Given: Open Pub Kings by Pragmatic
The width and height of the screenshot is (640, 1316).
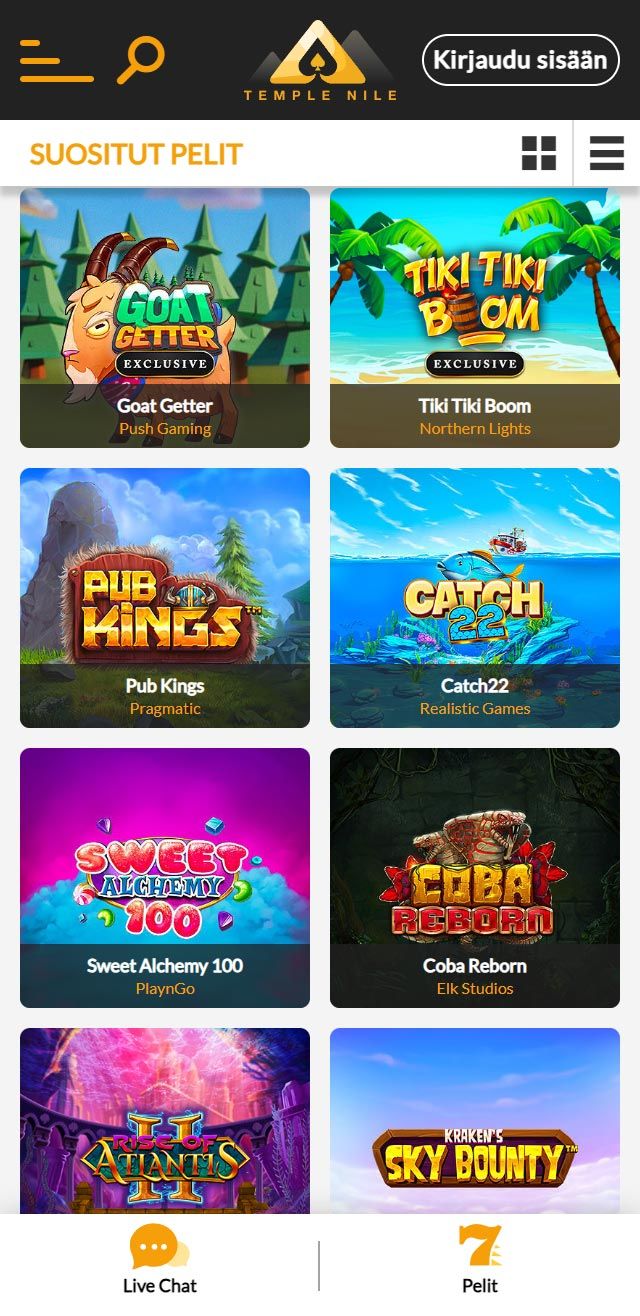Looking at the screenshot, I should click(x=165, y=597).
